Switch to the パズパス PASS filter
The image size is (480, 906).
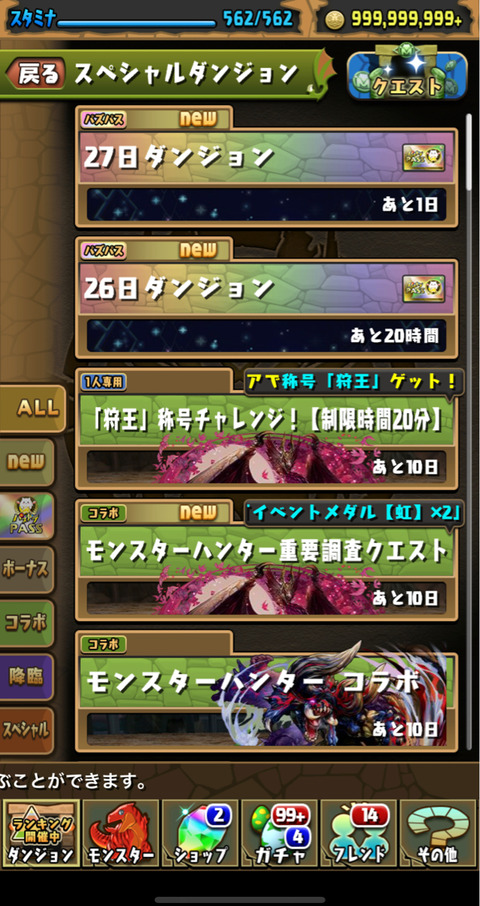click(27, 516)
